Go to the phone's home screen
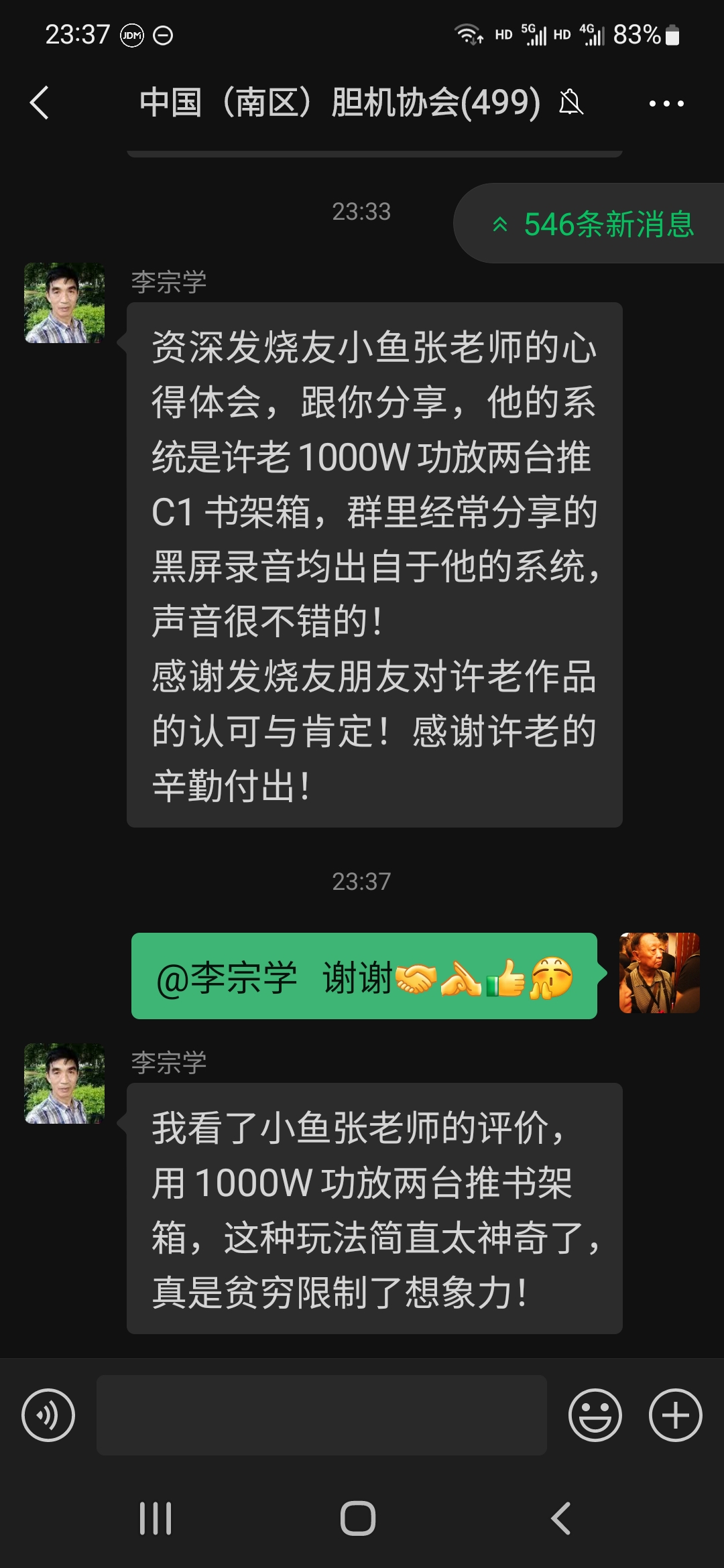Image resolution: width=724 pixels, height=1568 pixels. tap(358, 1518)
